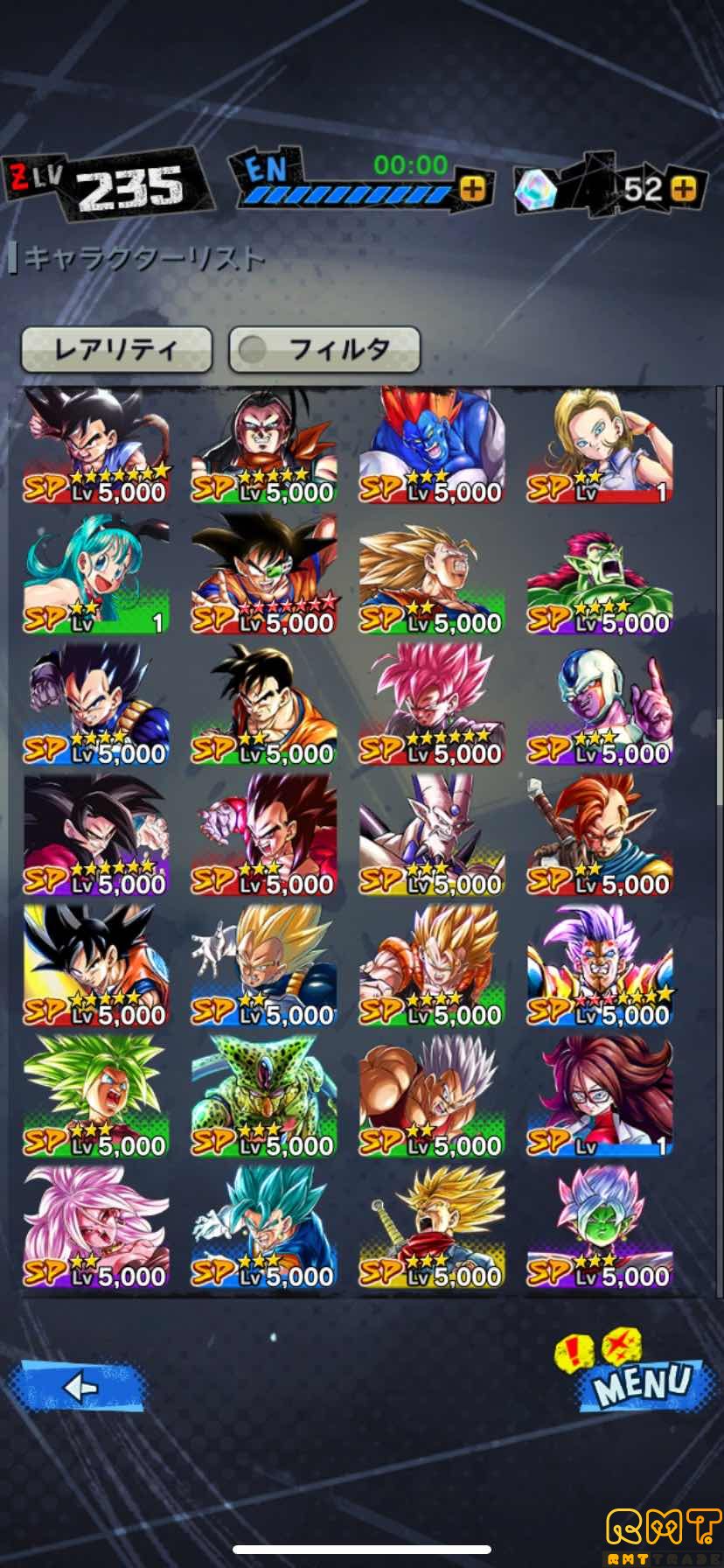Select the Frieza character tile

pyautogui.click(x=600, y=706)
